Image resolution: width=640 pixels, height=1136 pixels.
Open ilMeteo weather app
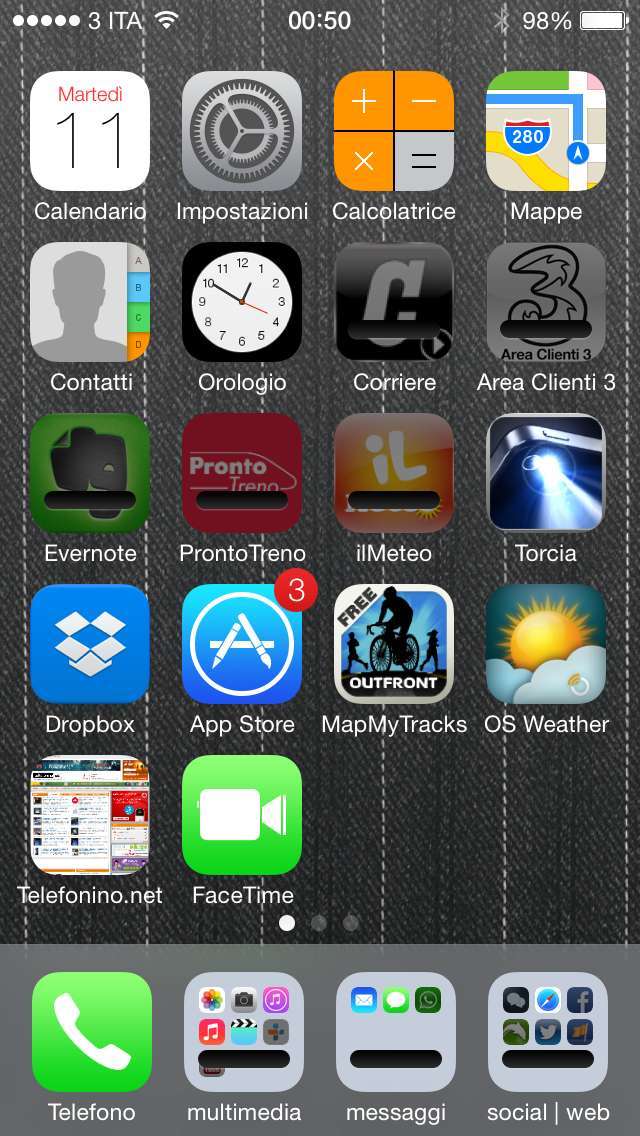(x=394, y=473)
